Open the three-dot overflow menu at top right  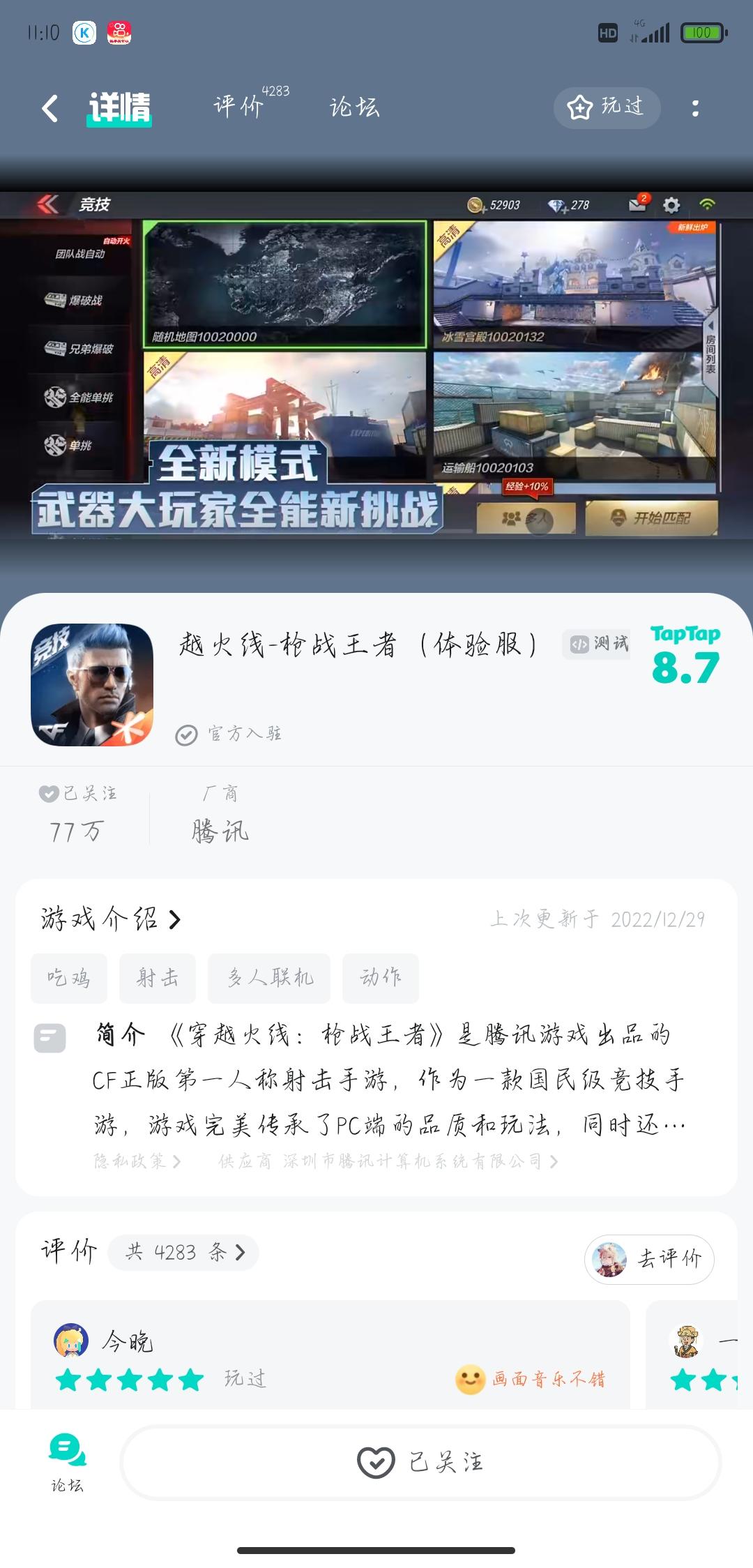click(x=694, y=108)
